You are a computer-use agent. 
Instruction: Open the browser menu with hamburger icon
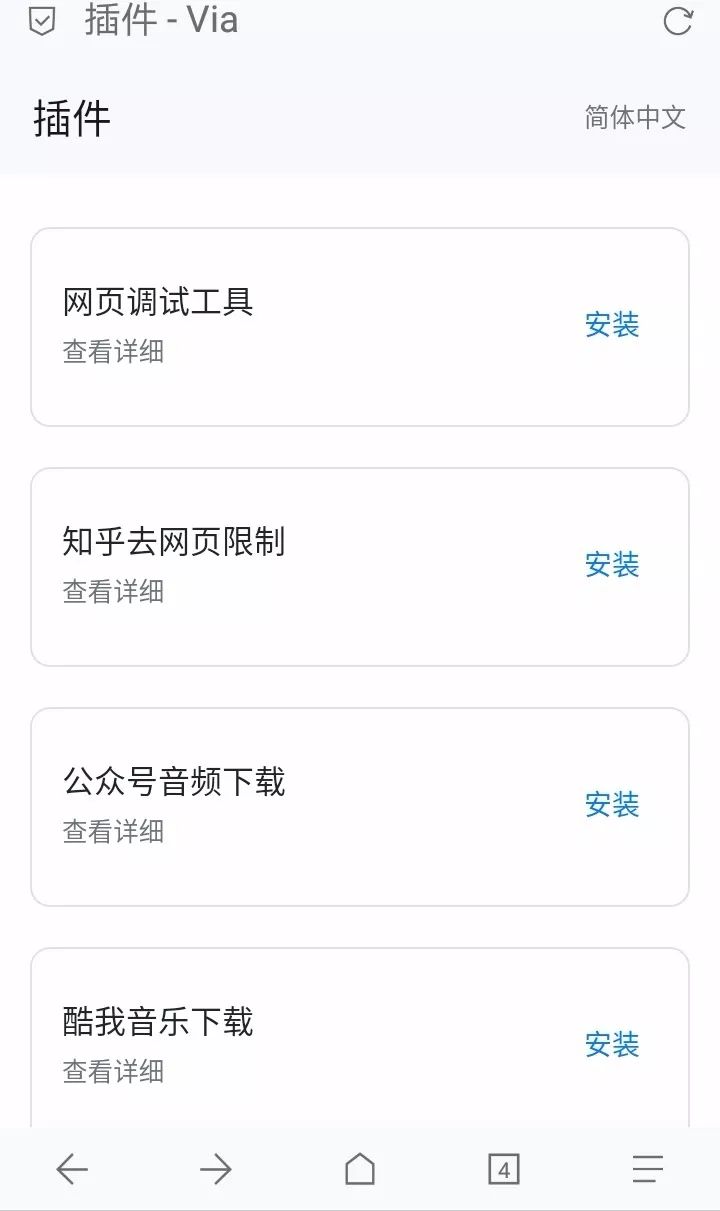pyautogui.click(x=648, y=1168)
